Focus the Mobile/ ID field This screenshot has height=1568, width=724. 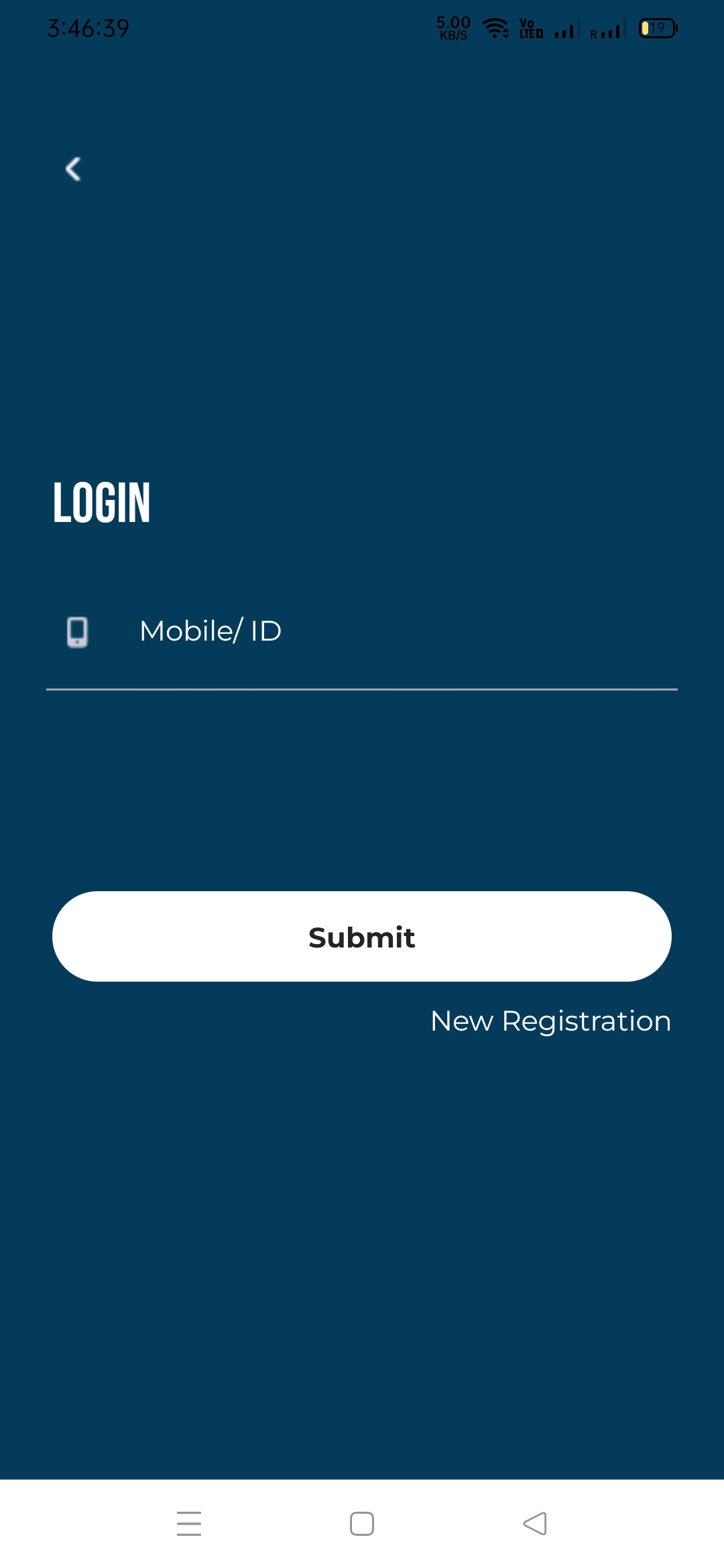(x=362, y=631)
